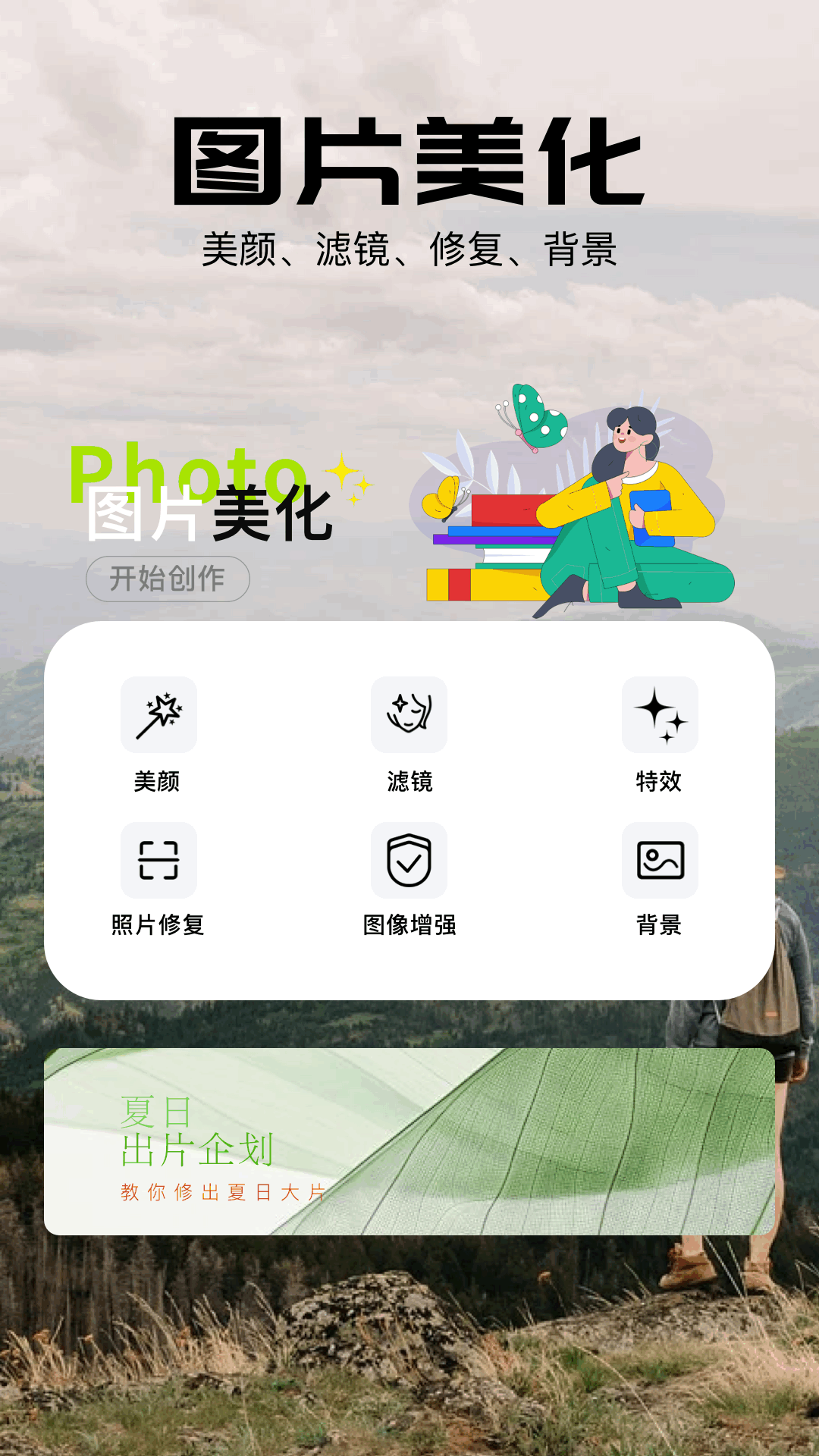This screenshot has width=819, height=1456.
Task: Click the 特效 text label
Action: 659,783
